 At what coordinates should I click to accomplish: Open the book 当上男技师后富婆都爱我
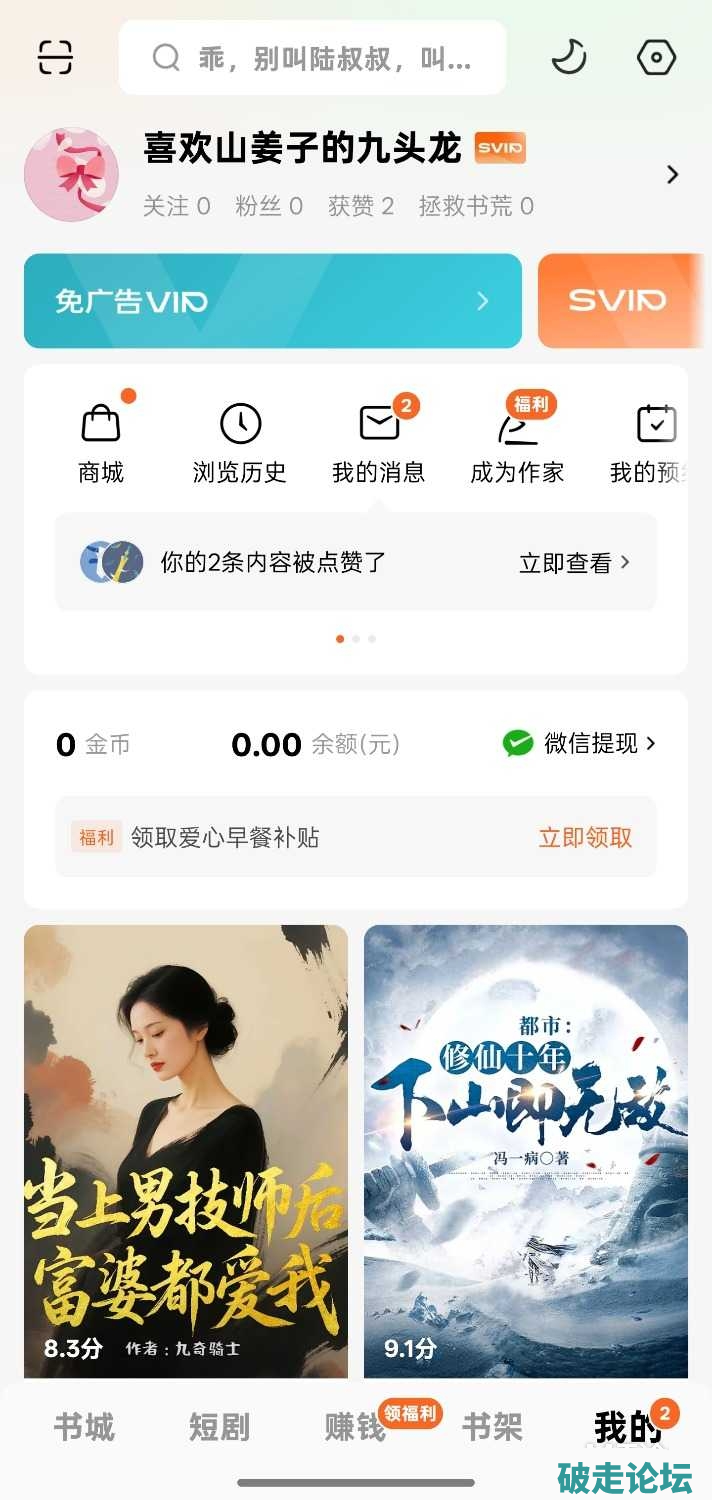tap(186, 1150)
